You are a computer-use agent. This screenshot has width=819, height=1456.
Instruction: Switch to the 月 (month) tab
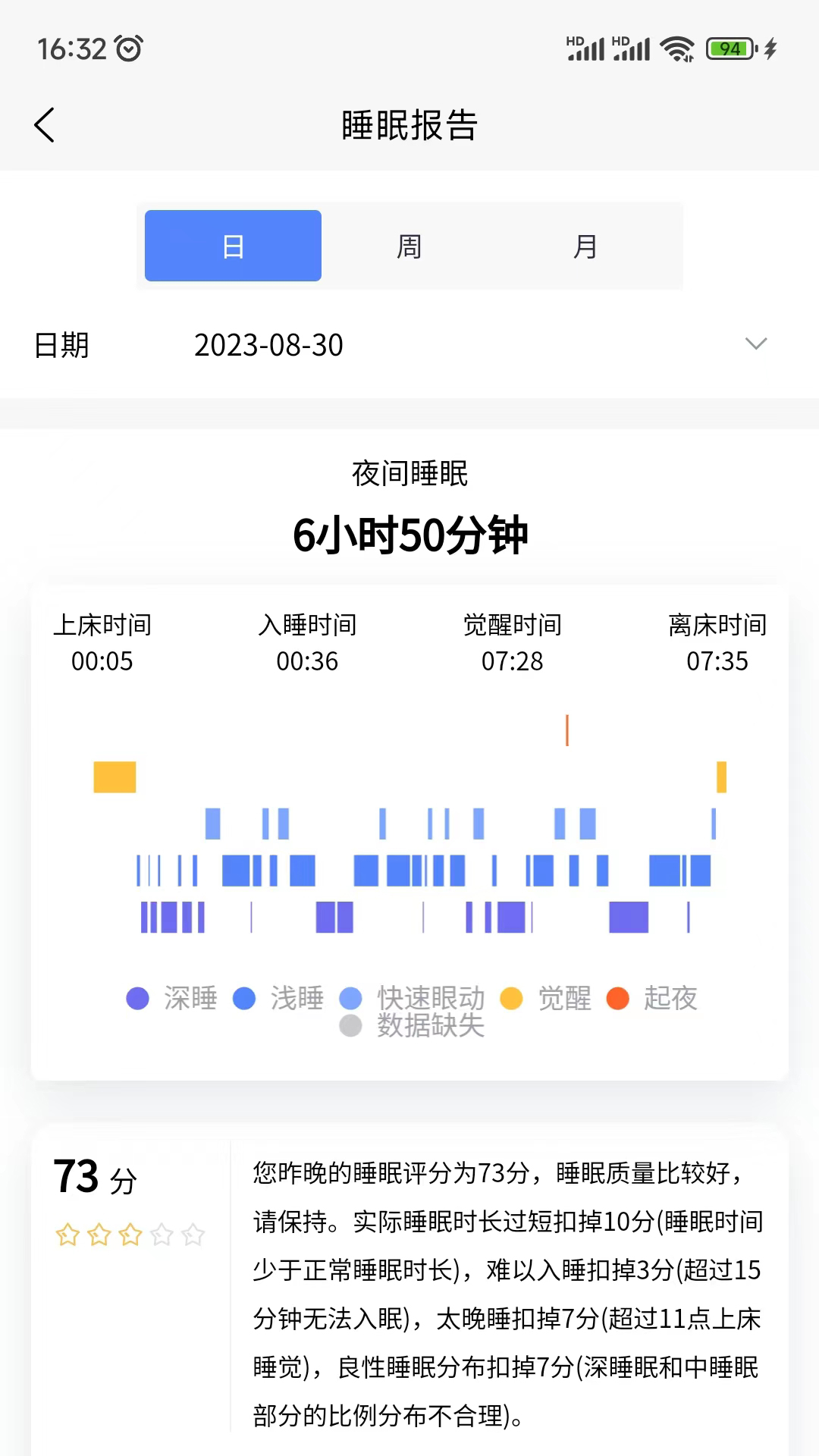point(585,246)
